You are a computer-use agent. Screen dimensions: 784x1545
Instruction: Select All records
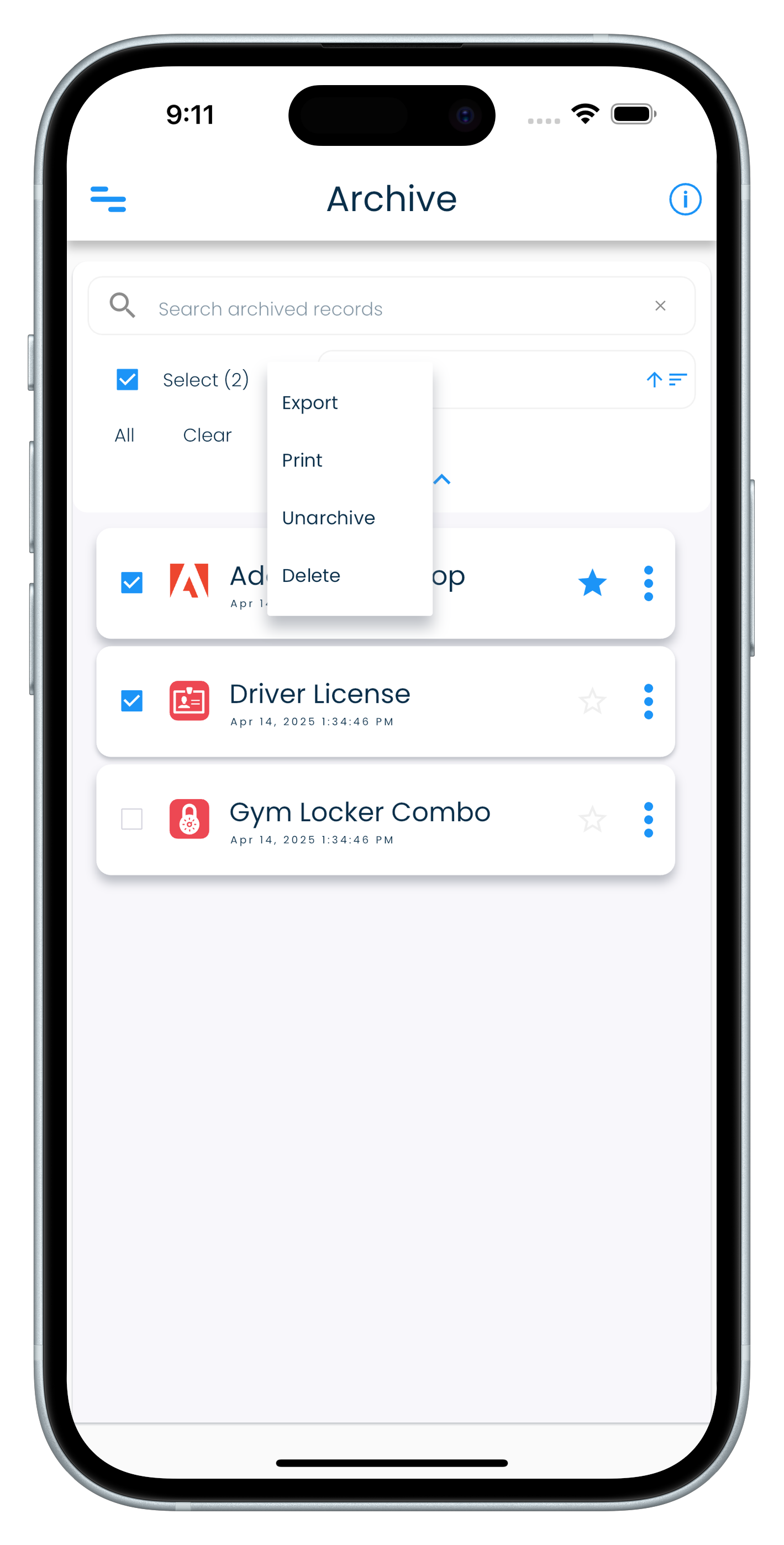(124, 435)
